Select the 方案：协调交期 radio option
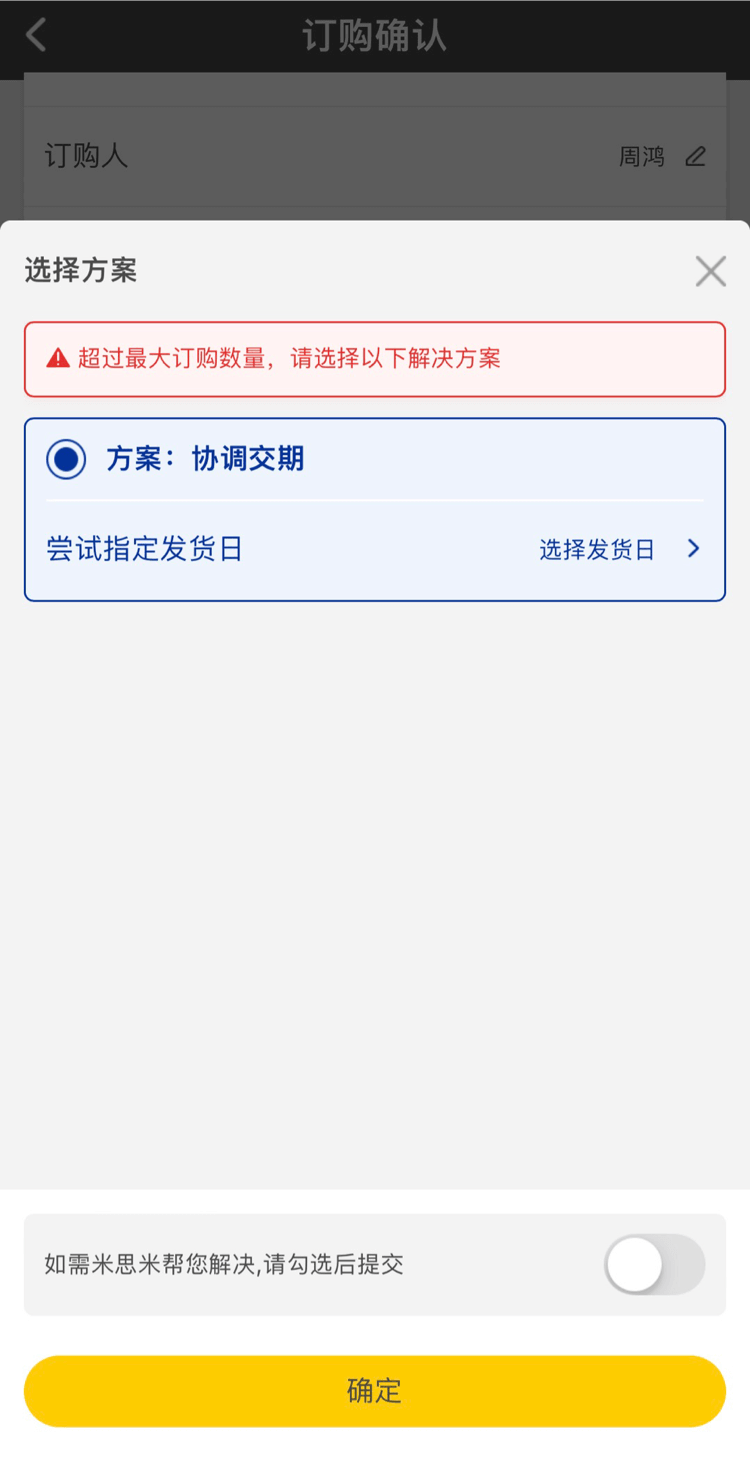The width and height of the screenshot is (750, 1467). coord(66,460)
